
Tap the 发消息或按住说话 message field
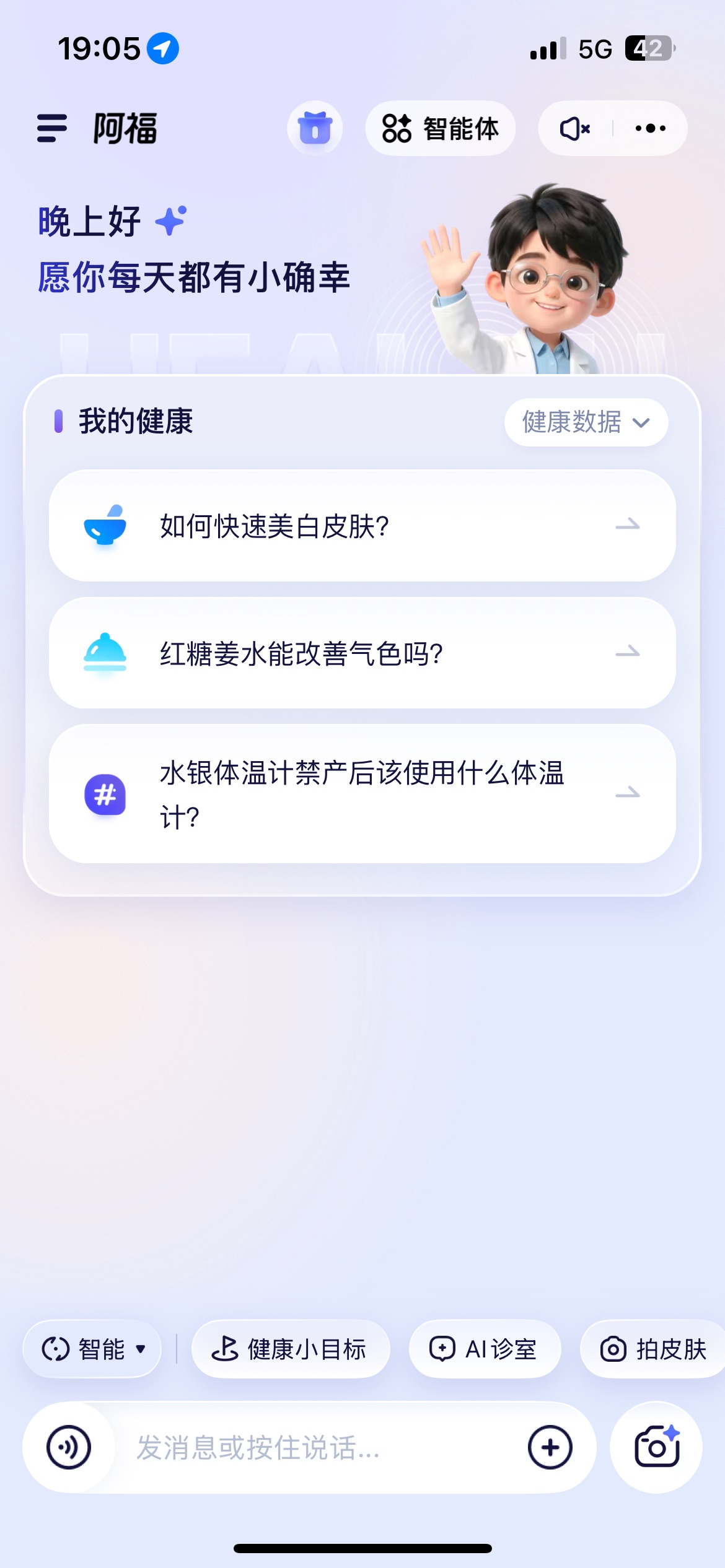click(260, 1448)
